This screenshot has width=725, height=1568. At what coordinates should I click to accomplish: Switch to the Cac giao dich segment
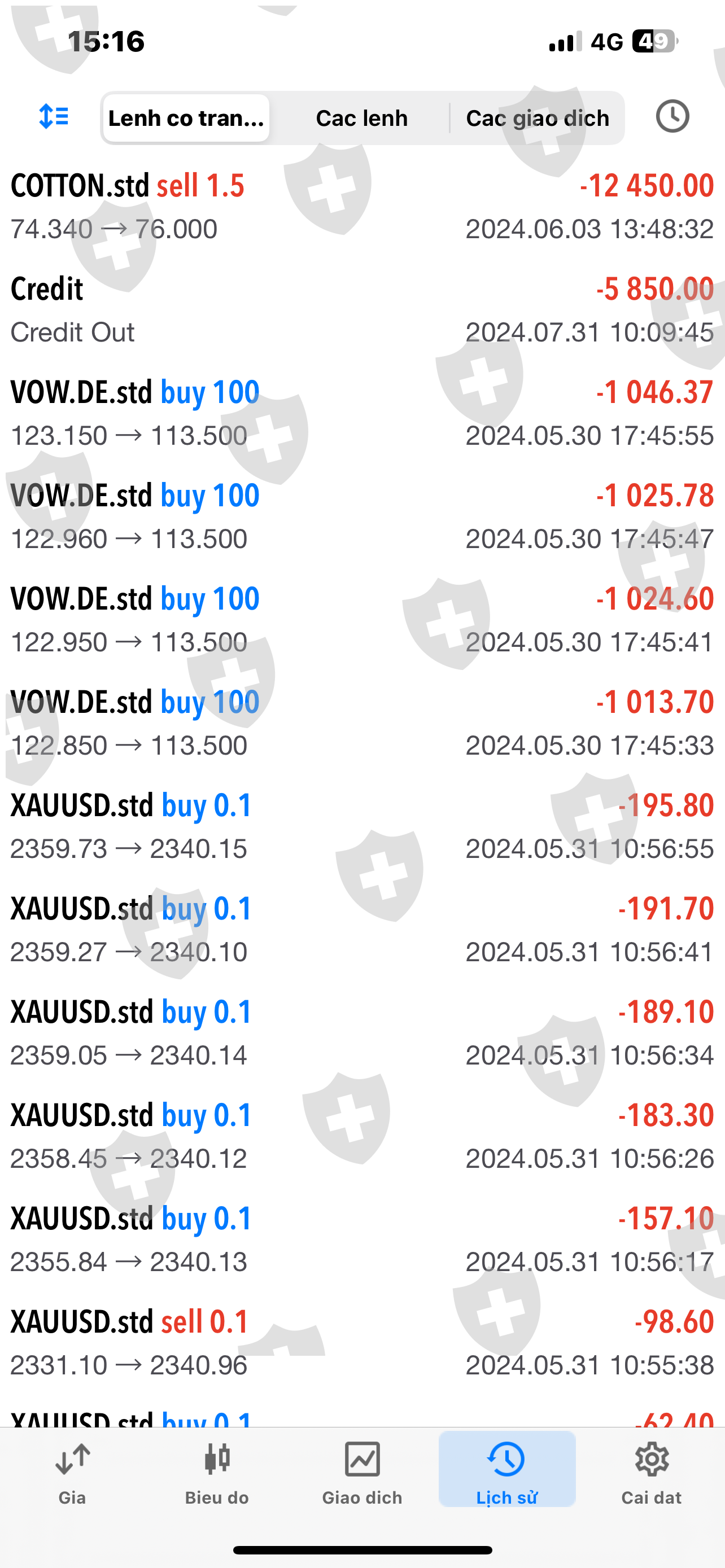pyautogui.click(x=538, y=118)
